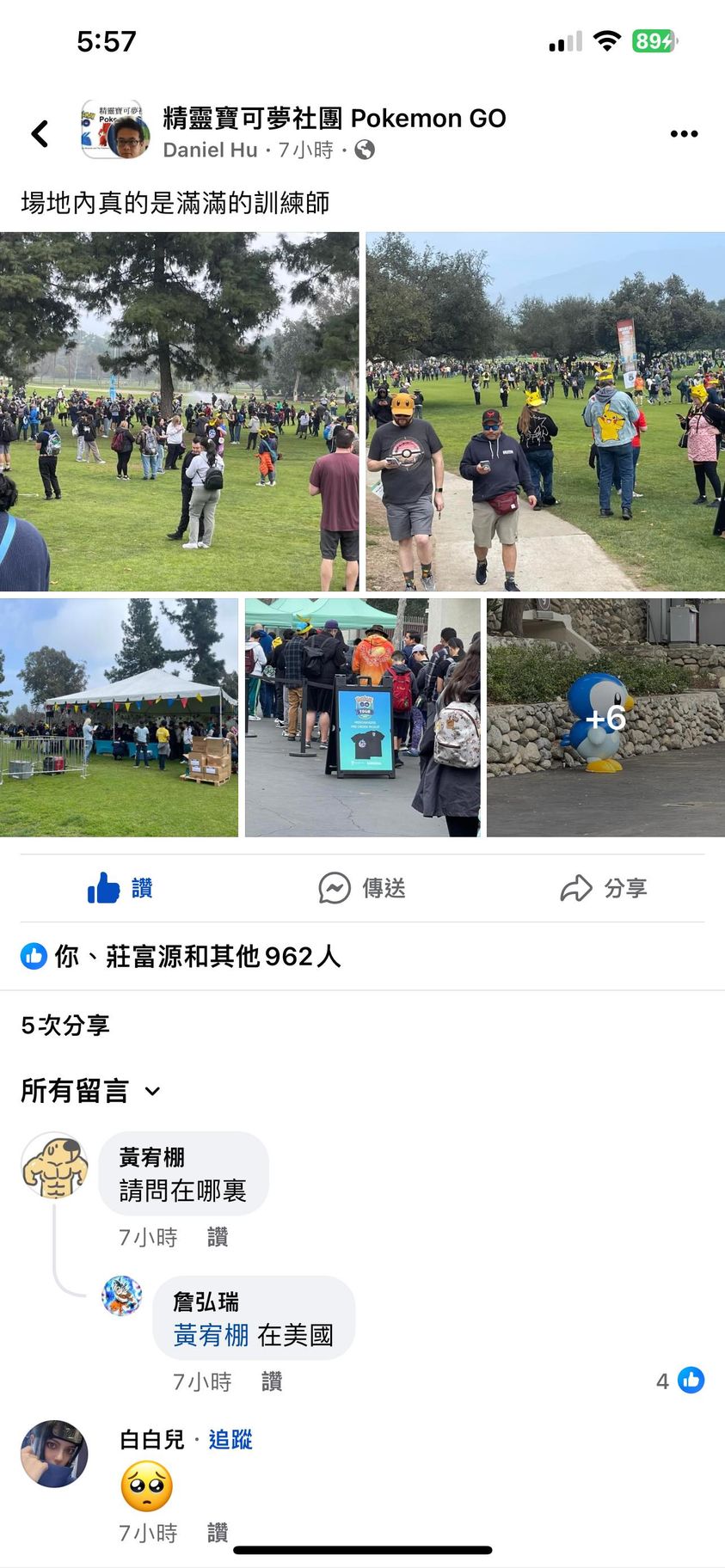Expand the 所有留言 comment filter dropdown

90,1091
